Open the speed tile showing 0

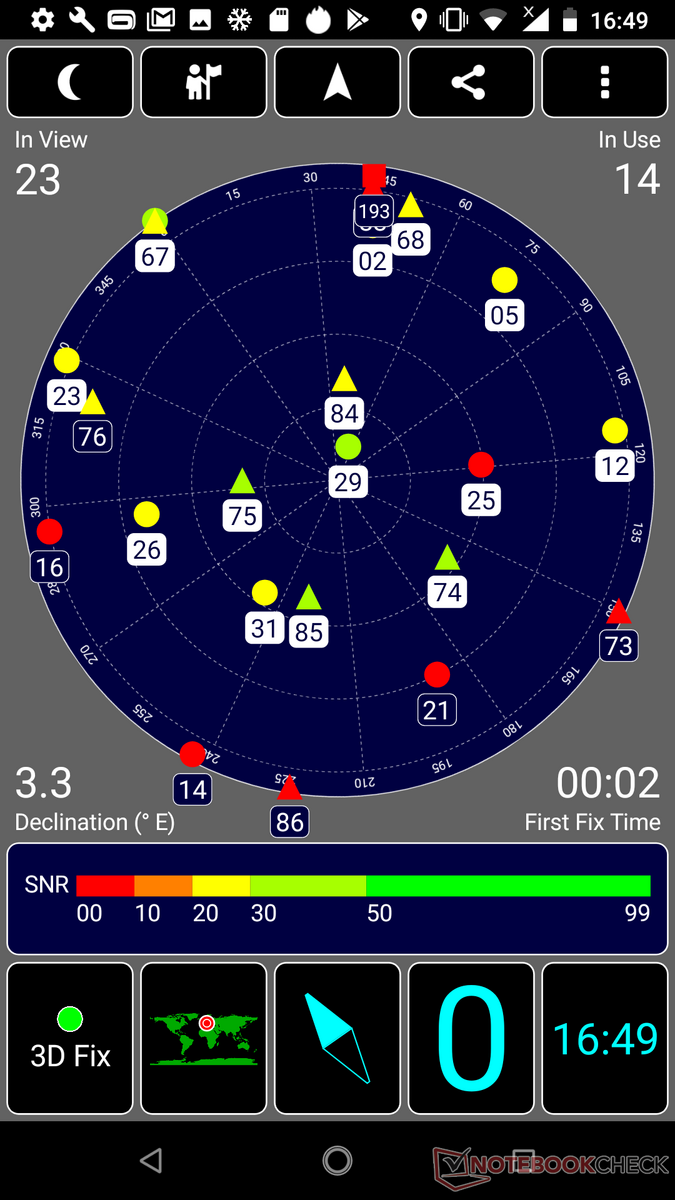(x=471, y=1038)
